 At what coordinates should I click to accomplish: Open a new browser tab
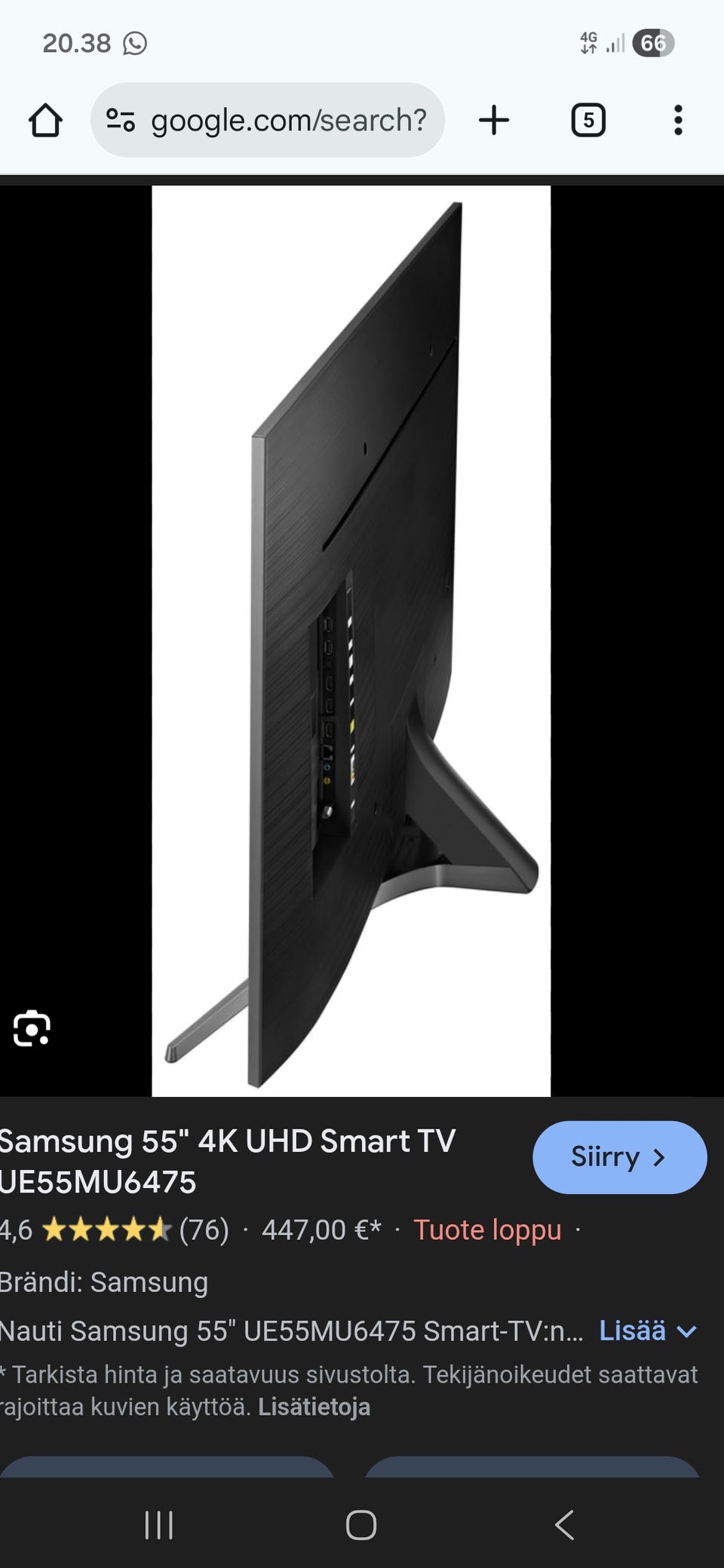point(494,121)
